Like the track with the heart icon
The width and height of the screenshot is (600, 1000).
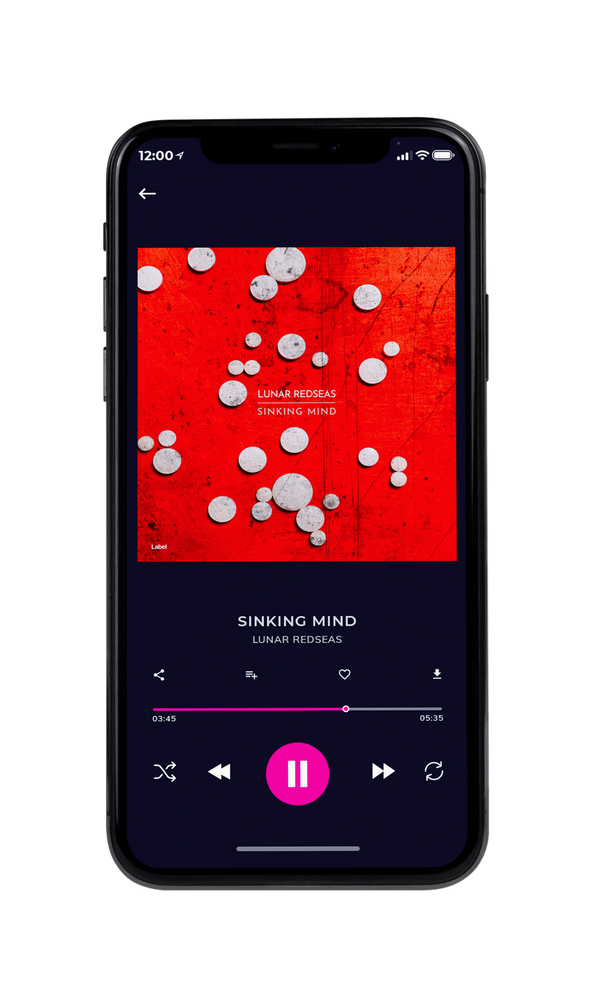click(x=344, y=674)
